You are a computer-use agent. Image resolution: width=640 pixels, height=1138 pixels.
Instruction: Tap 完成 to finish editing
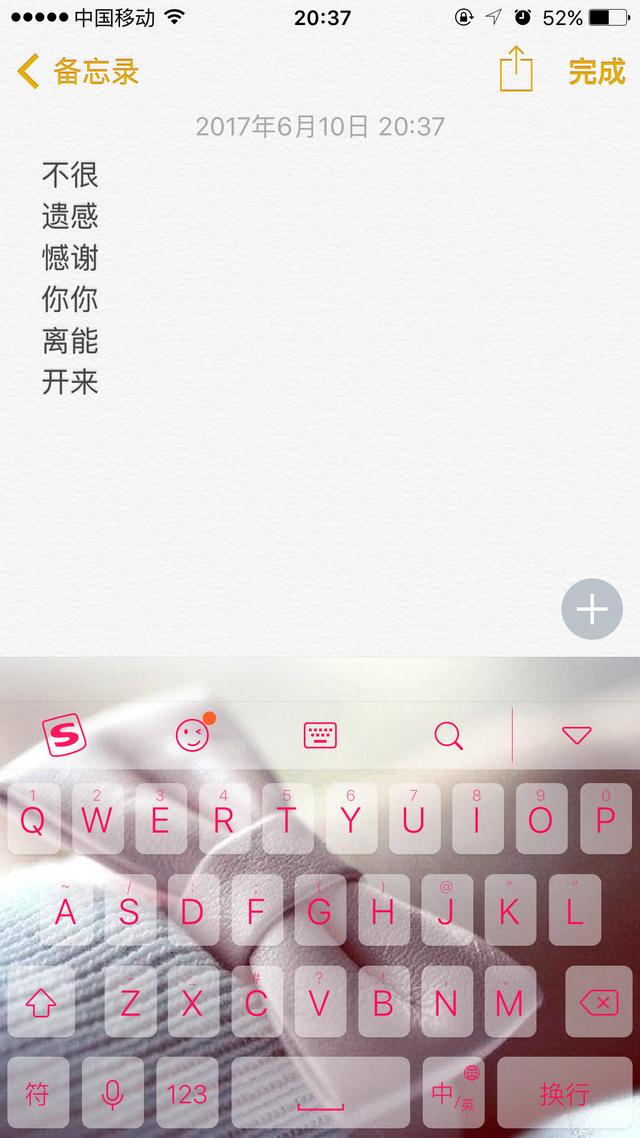[596, 72]
